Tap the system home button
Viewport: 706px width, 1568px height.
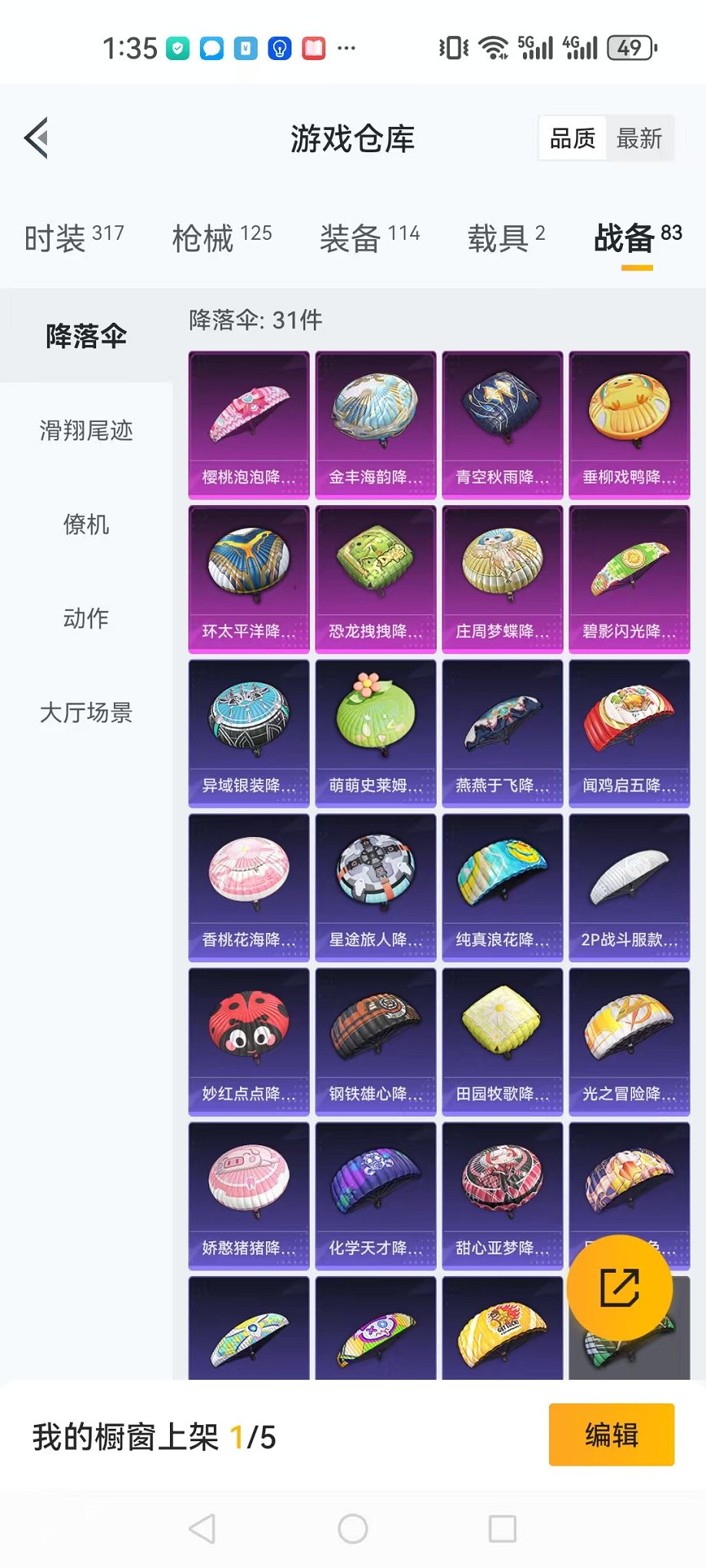point(353,1529)
